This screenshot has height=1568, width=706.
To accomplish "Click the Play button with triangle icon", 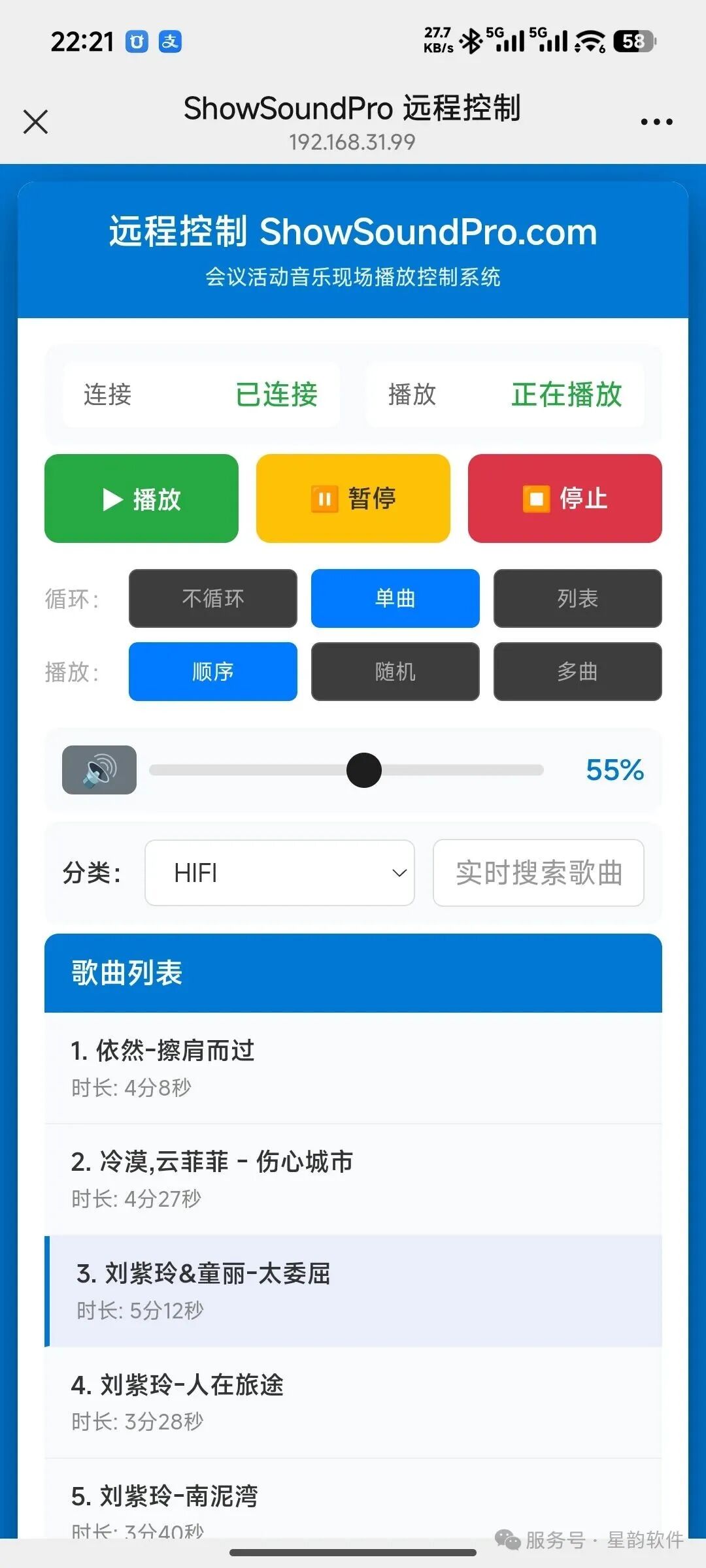I will point(141,498).
